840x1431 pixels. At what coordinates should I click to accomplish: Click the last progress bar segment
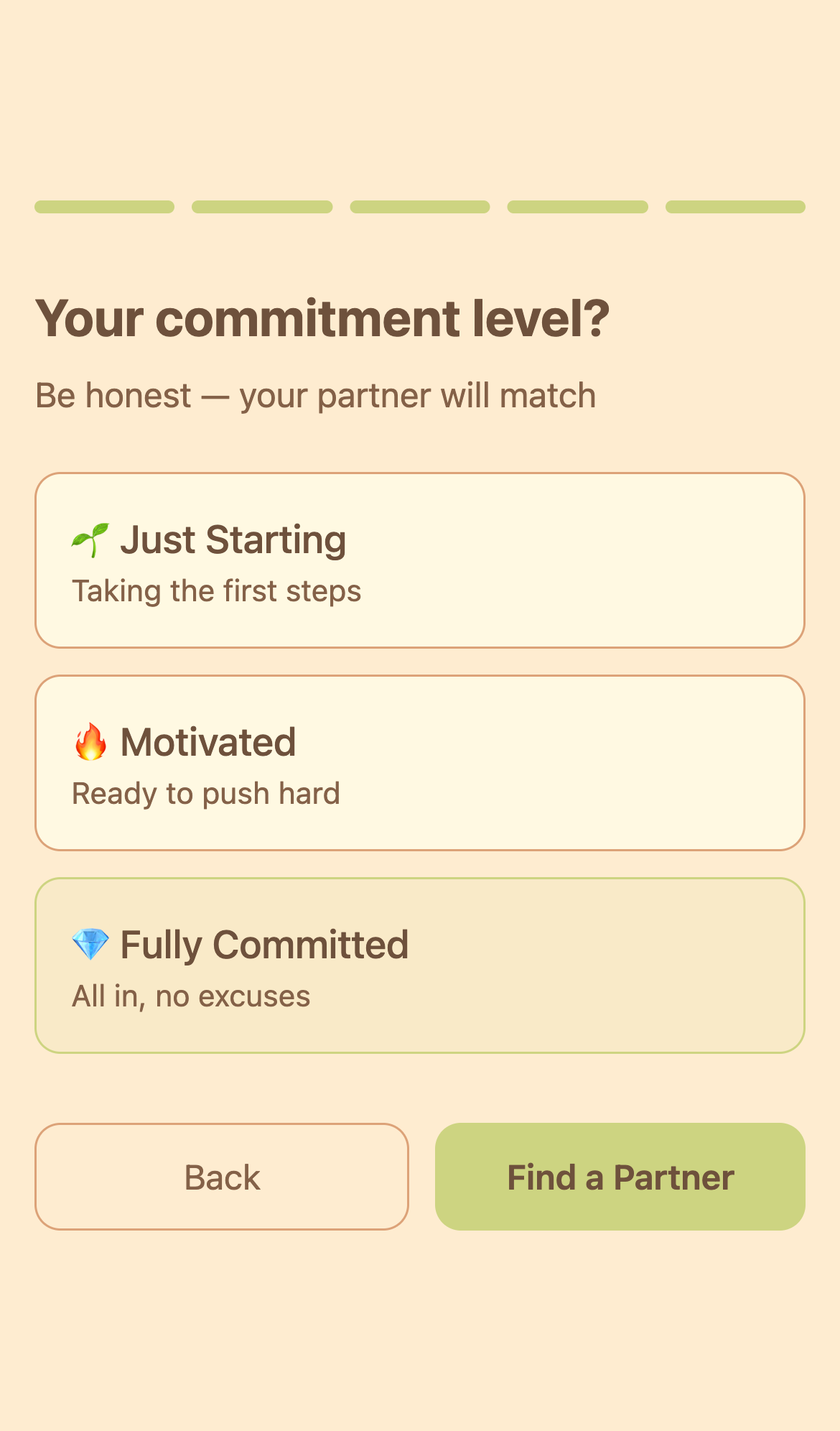tap(735, 207)
